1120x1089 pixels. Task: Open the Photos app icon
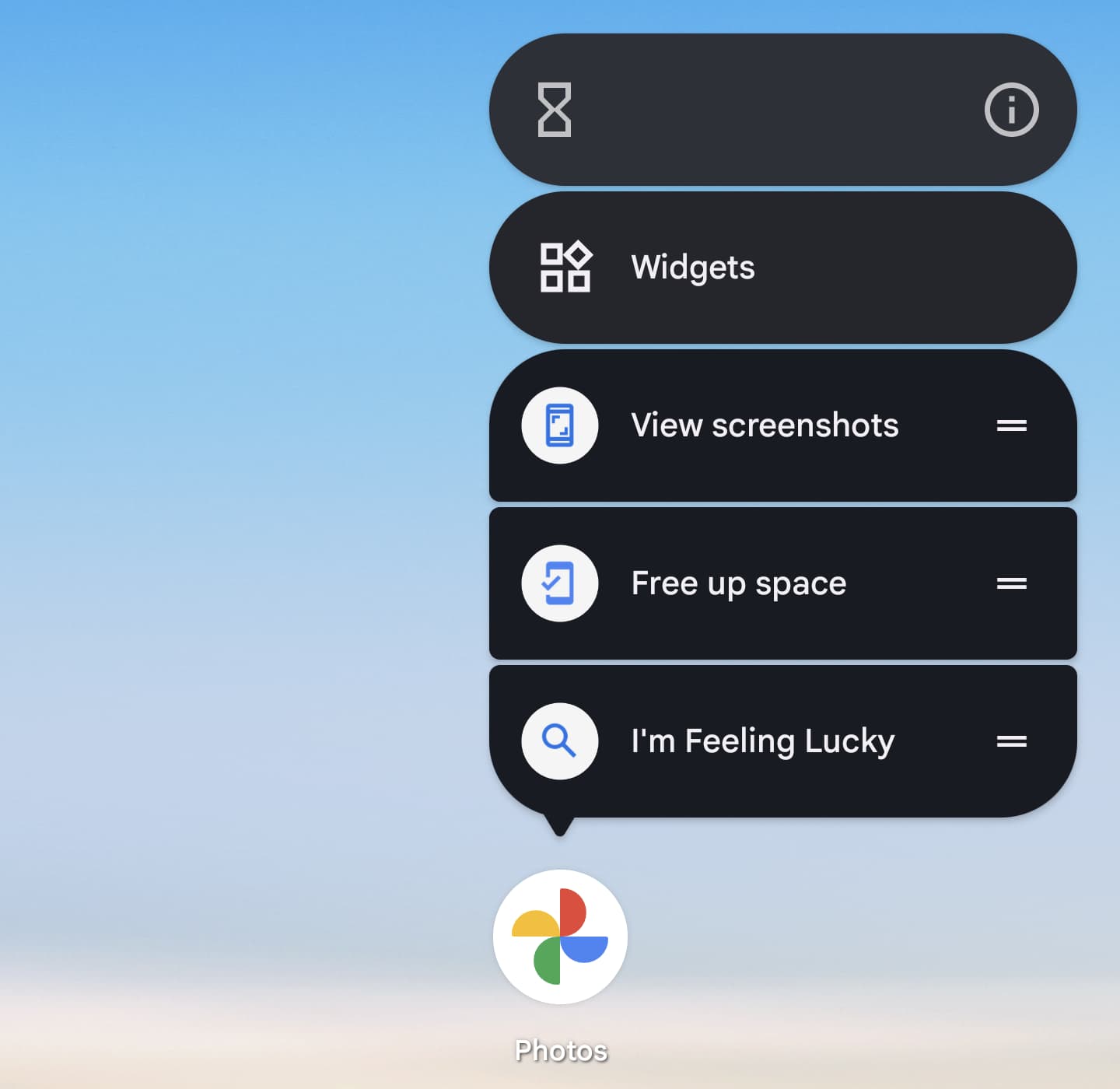560,937
